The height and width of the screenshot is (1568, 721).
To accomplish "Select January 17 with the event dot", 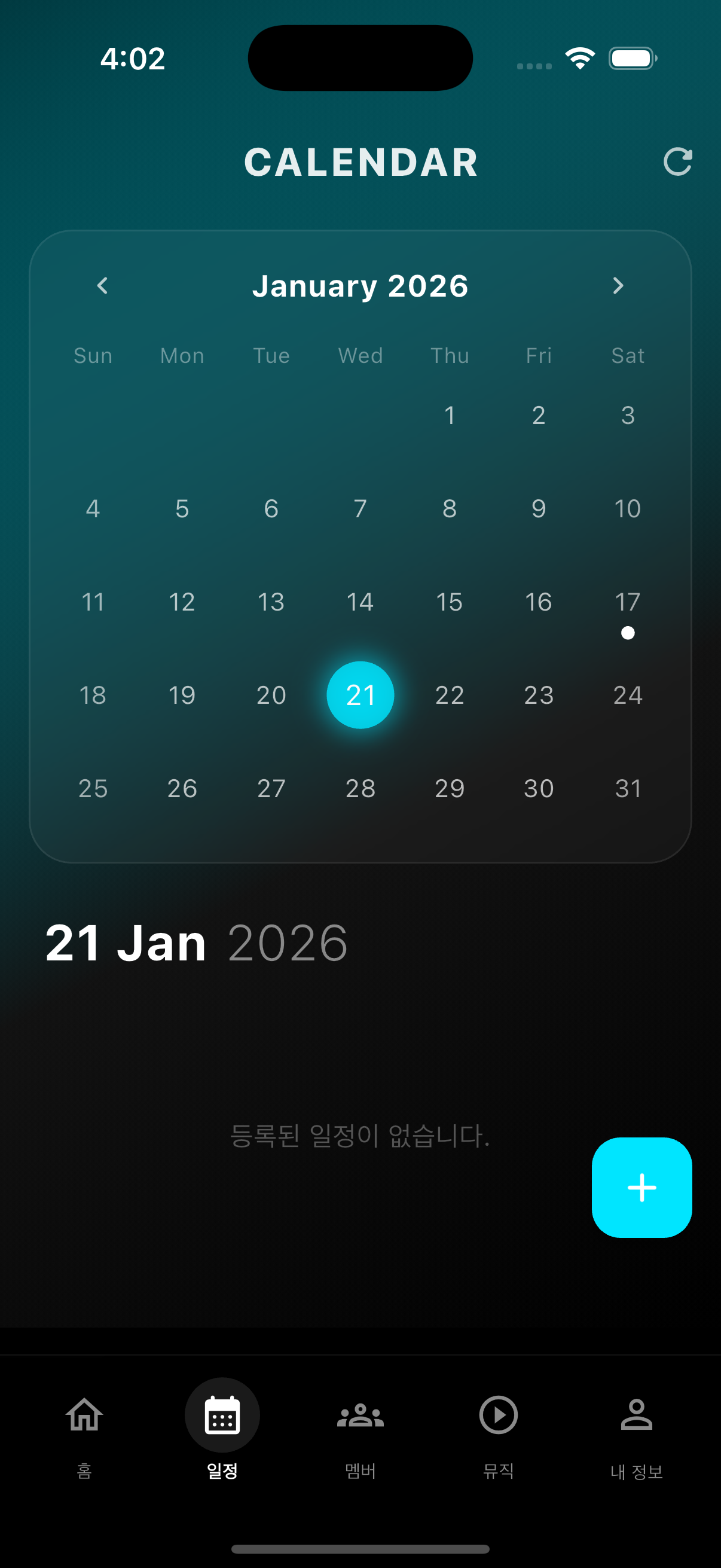I will point(627,602).
